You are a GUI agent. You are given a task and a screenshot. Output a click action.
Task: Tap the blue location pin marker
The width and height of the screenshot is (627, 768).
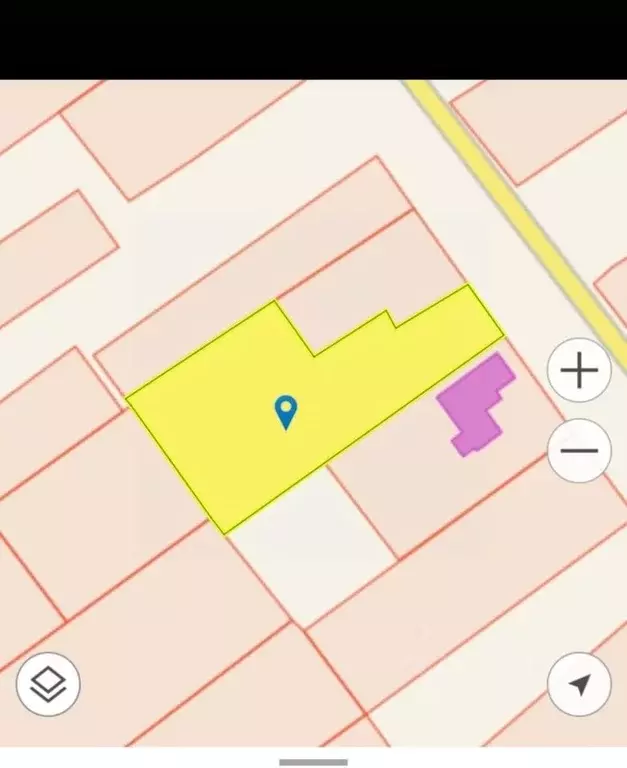coord(286,411)
